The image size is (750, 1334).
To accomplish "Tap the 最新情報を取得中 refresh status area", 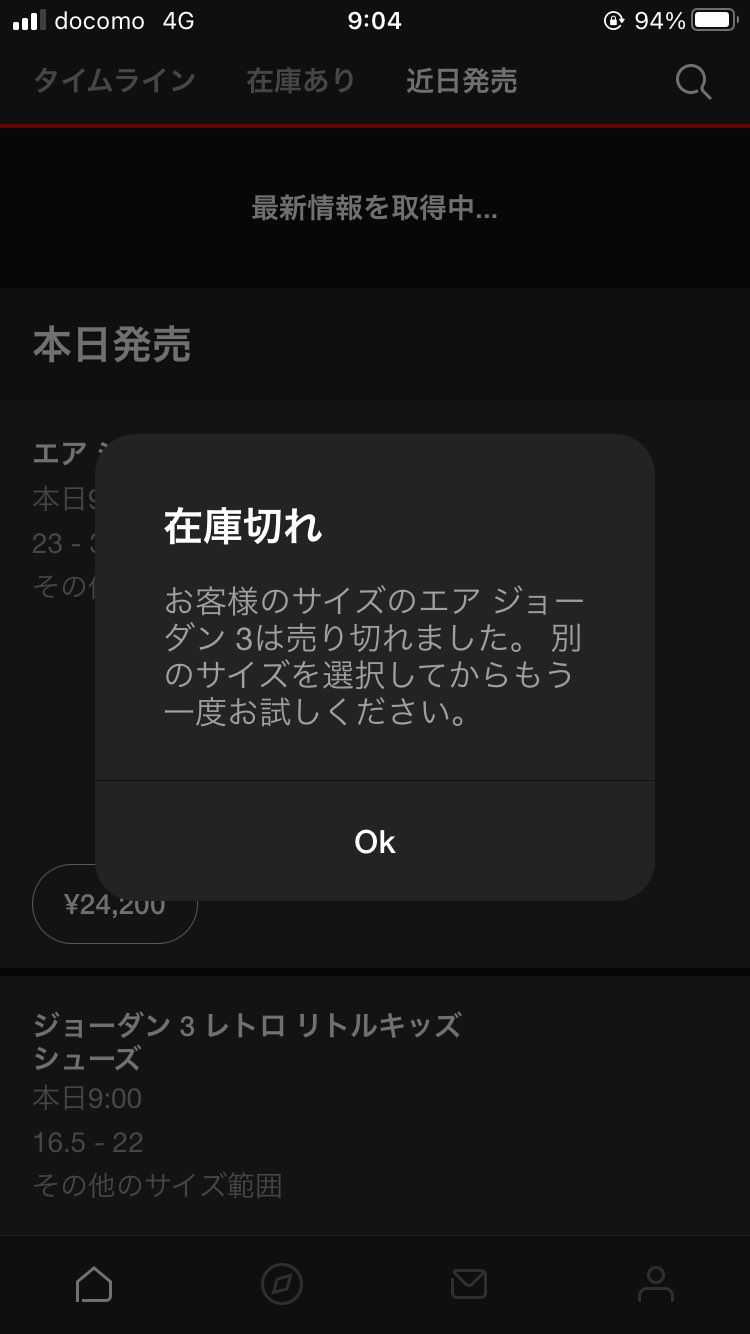I will click(x=375, y=209).
